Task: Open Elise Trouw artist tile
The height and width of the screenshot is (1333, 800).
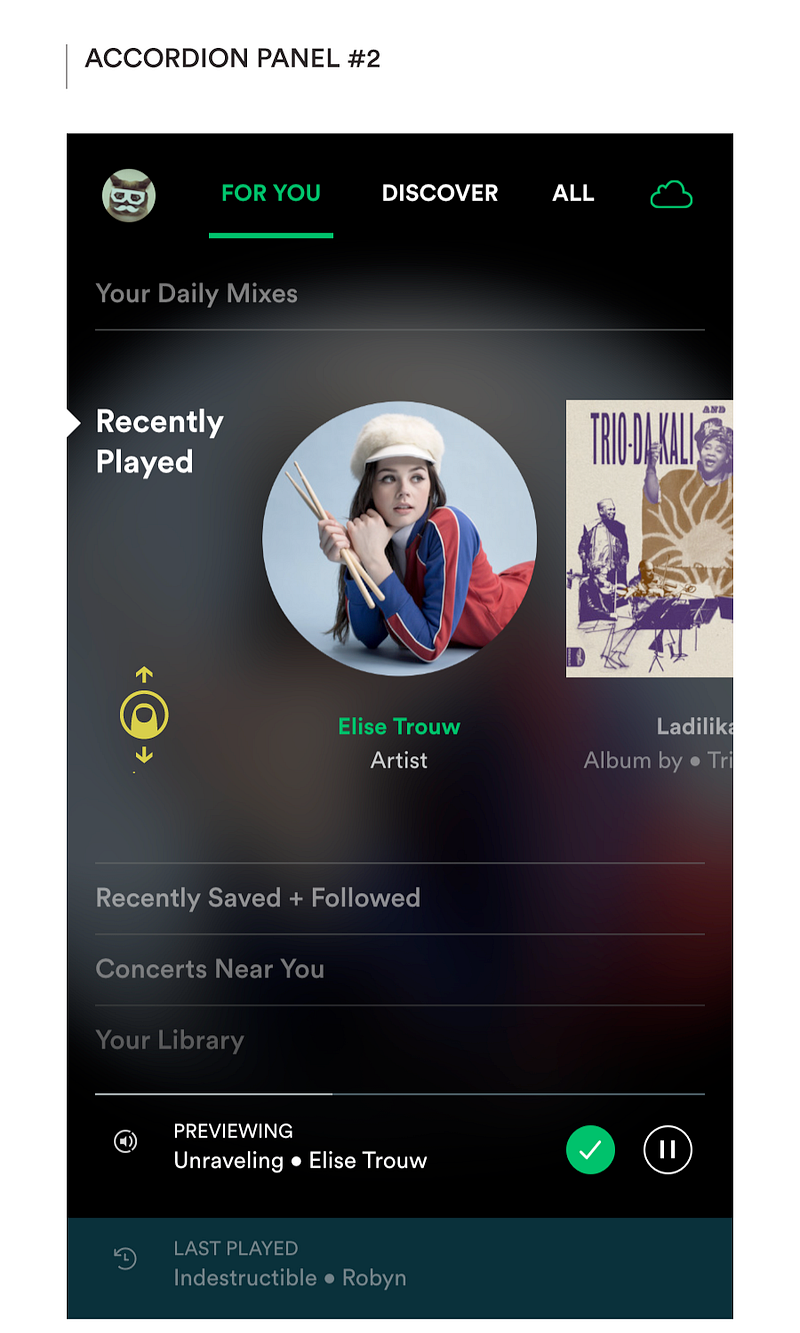Action: coord(399,539)
